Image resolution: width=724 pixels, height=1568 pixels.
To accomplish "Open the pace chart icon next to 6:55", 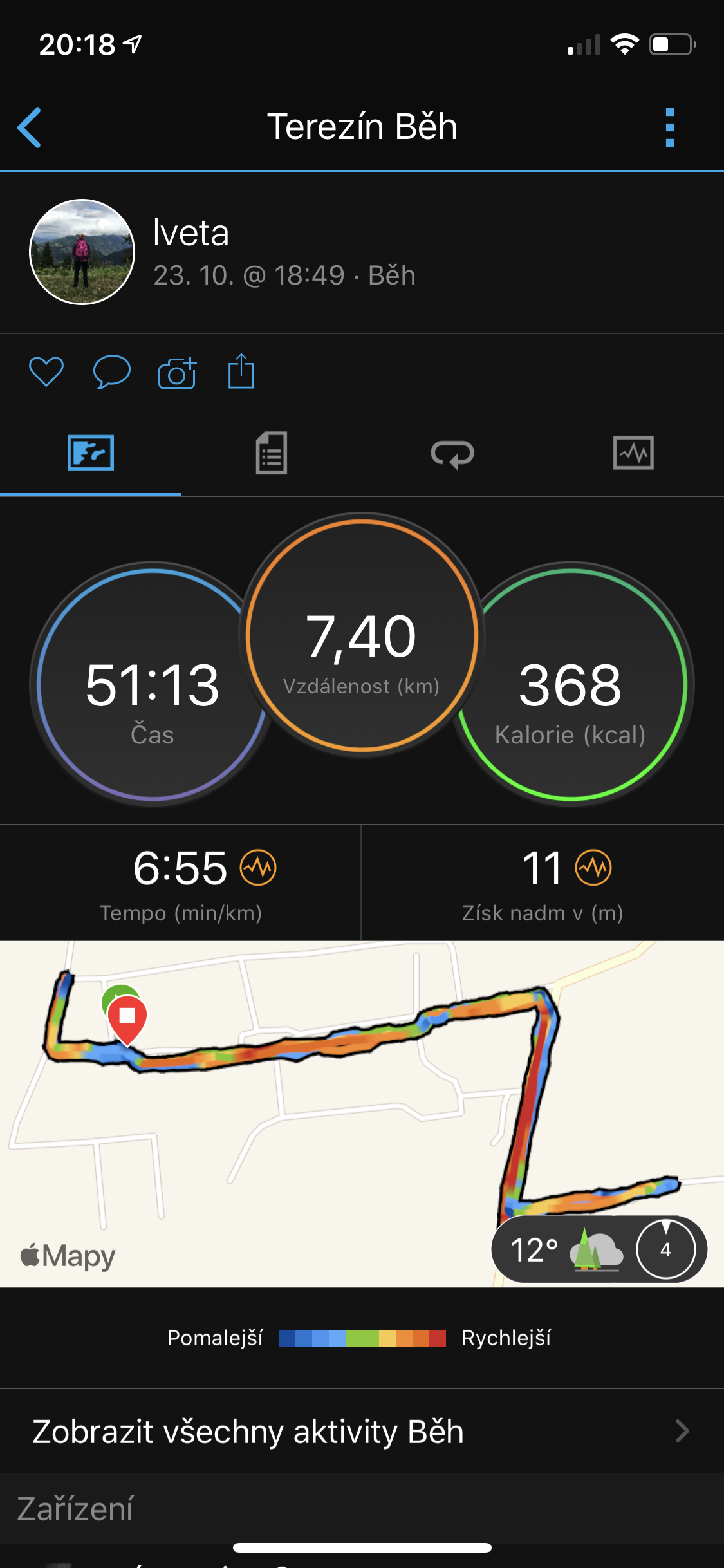I will [x=258, y=868].
